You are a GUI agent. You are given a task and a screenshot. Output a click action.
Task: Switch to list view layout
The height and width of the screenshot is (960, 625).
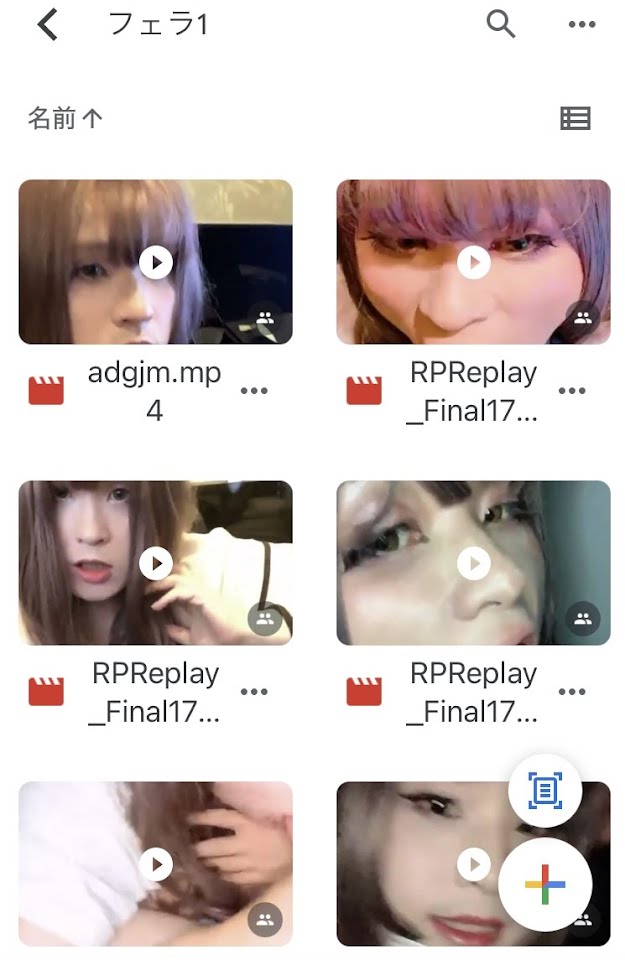(x=575, y=119)
